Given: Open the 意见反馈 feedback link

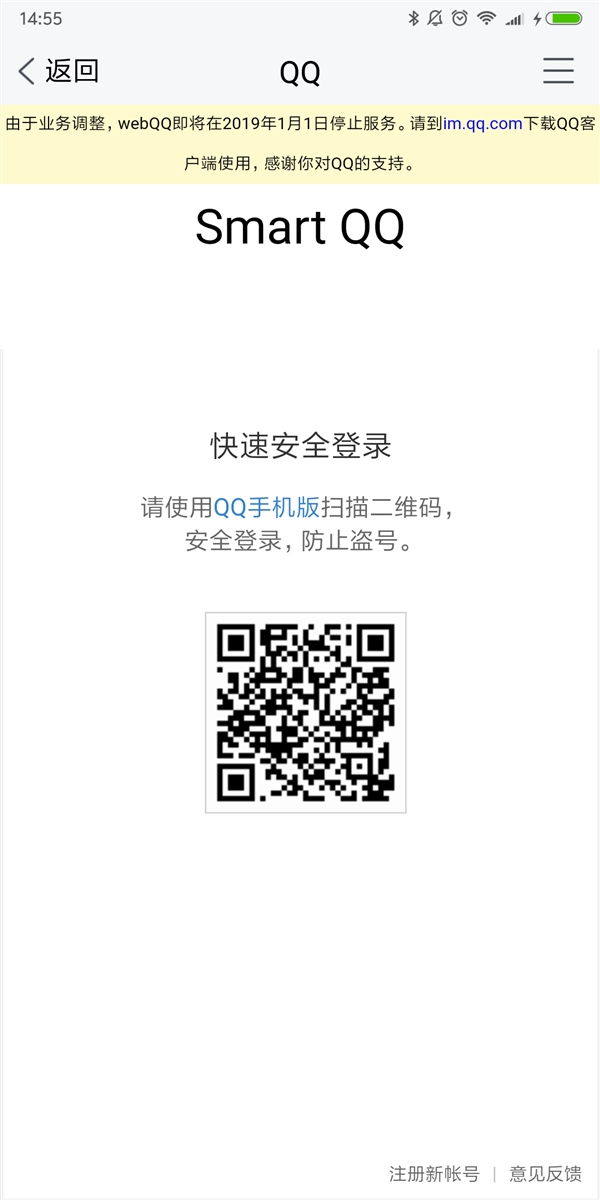Looking at the screenshot, I should 545,1173.
